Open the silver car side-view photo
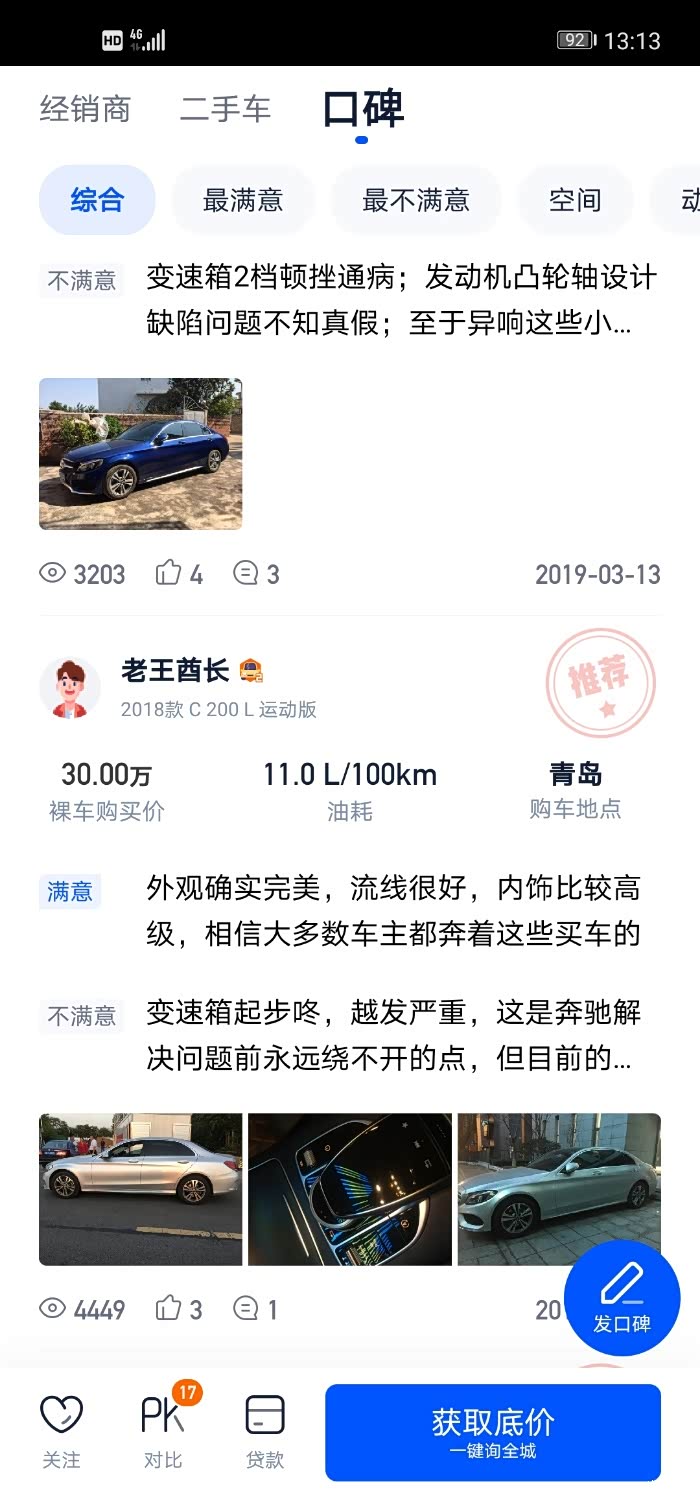This screenshot has width=700, height=1497. [140, 1189]
